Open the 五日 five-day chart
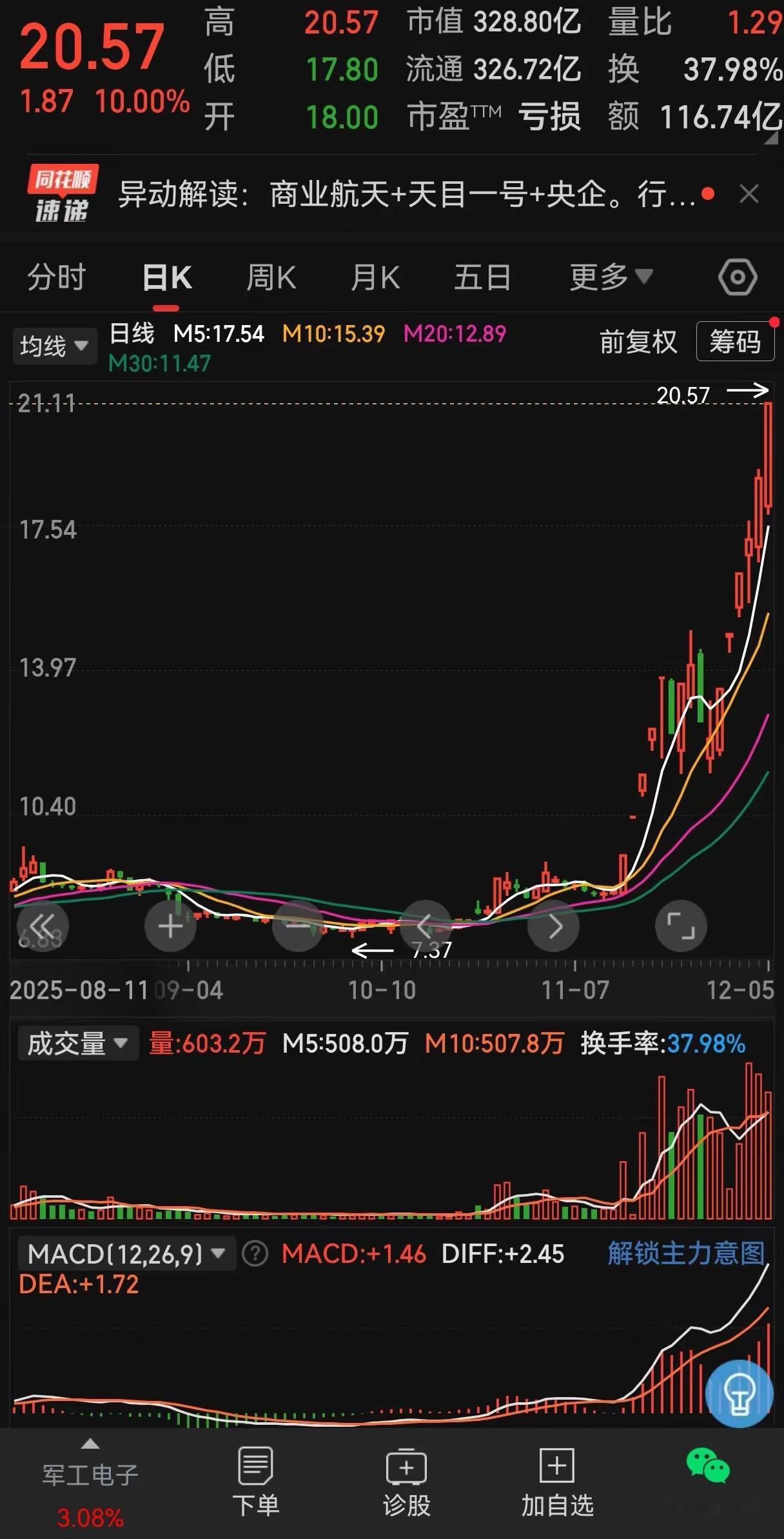Image resolution: width=784 pixels, height=1539 pixels. tap(482, 278)
